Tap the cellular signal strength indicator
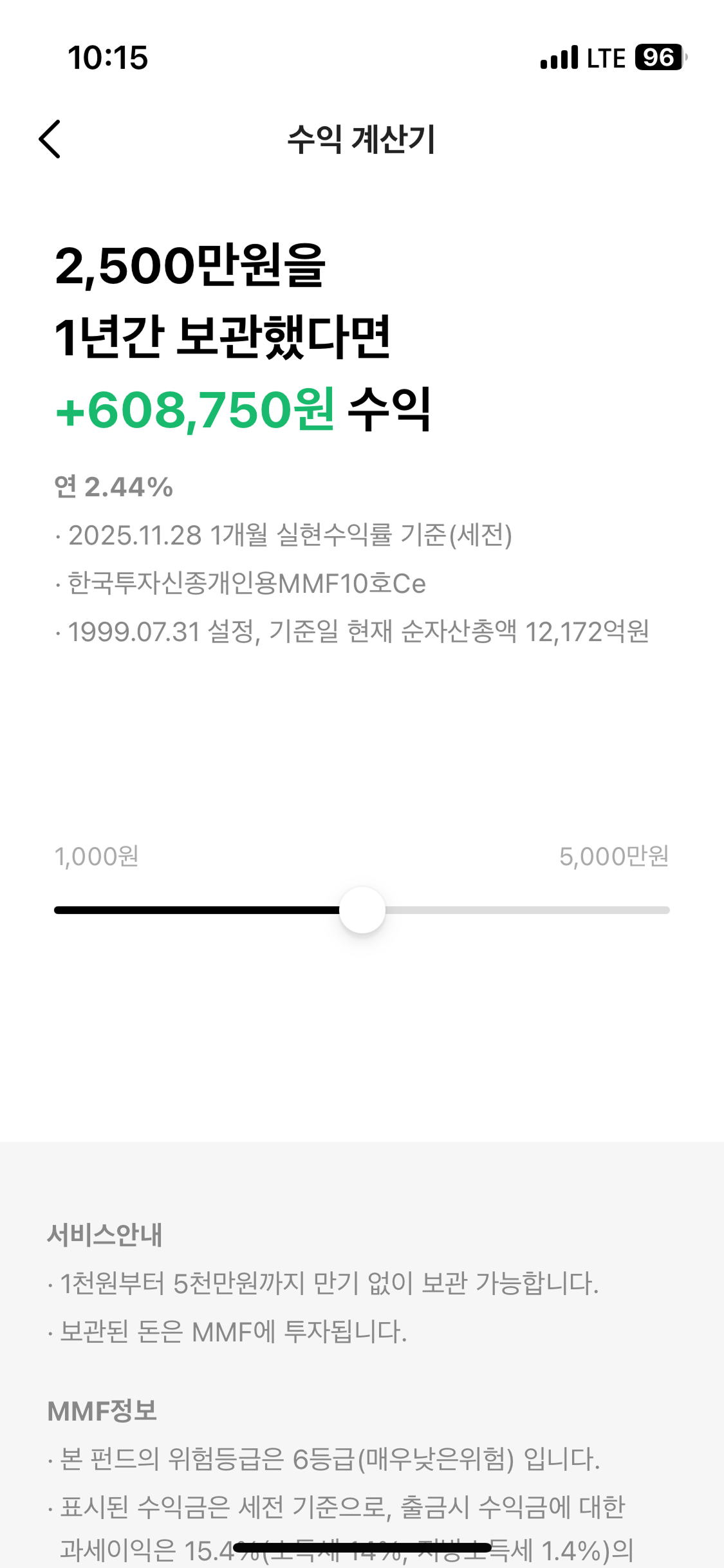 (557, 57)
